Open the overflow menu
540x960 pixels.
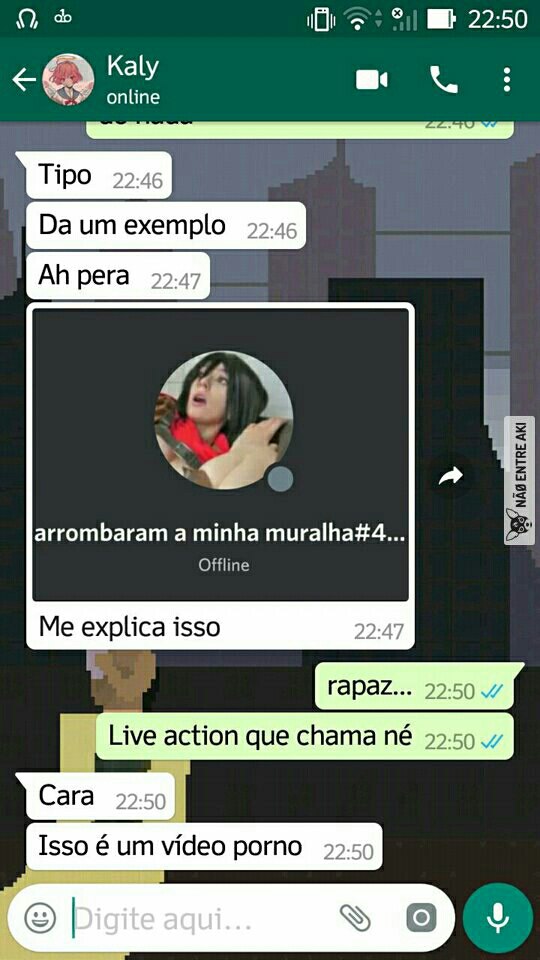pos(506,80)
